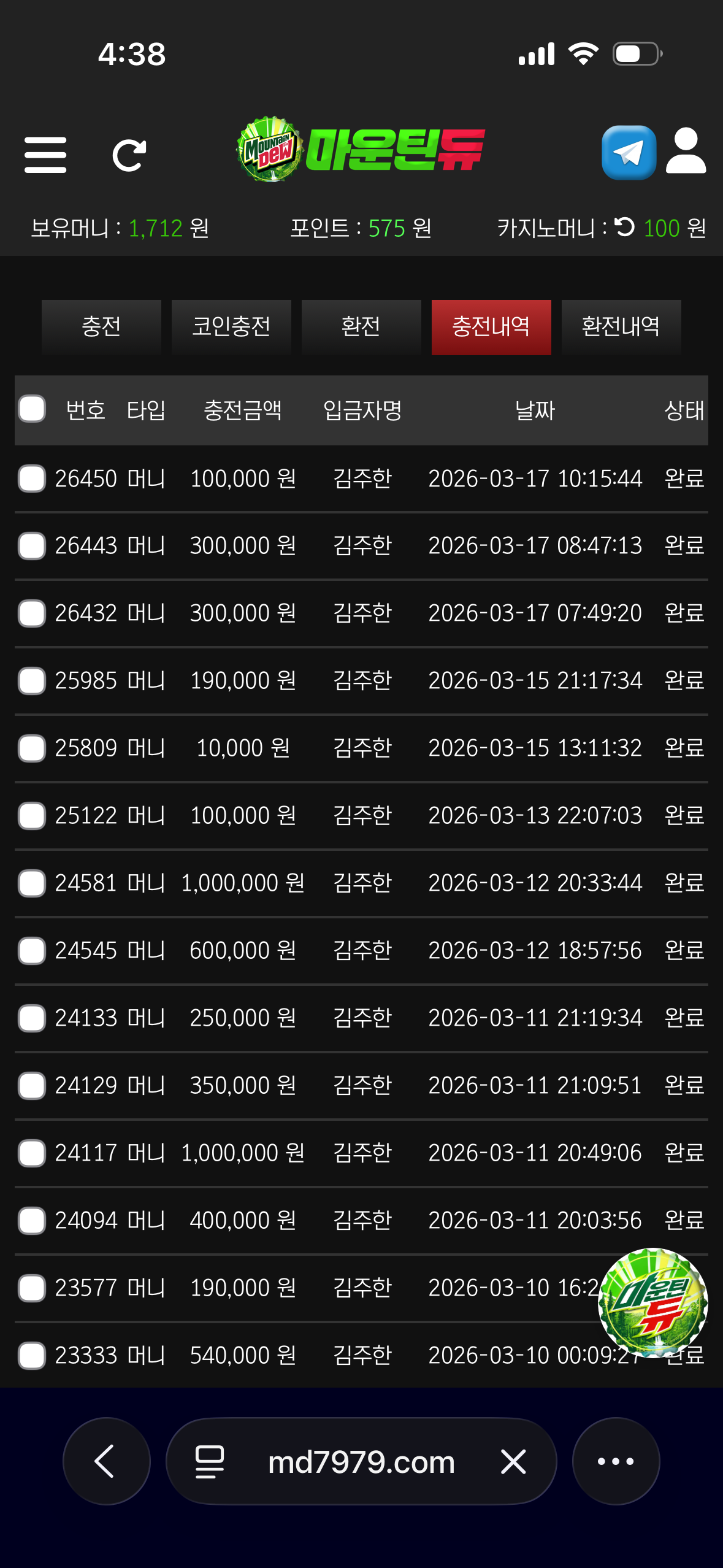Image resolution: width=723 pixels, height=1568 pixels.
Task: Switch to the 충전 tab
Action: [x=101, y=326]
